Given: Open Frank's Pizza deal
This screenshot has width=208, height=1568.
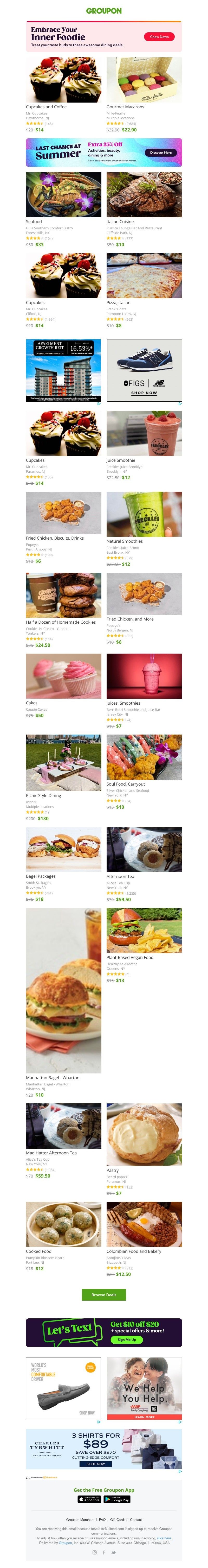Looking at the screenshot, I should (x=144, y=276).
